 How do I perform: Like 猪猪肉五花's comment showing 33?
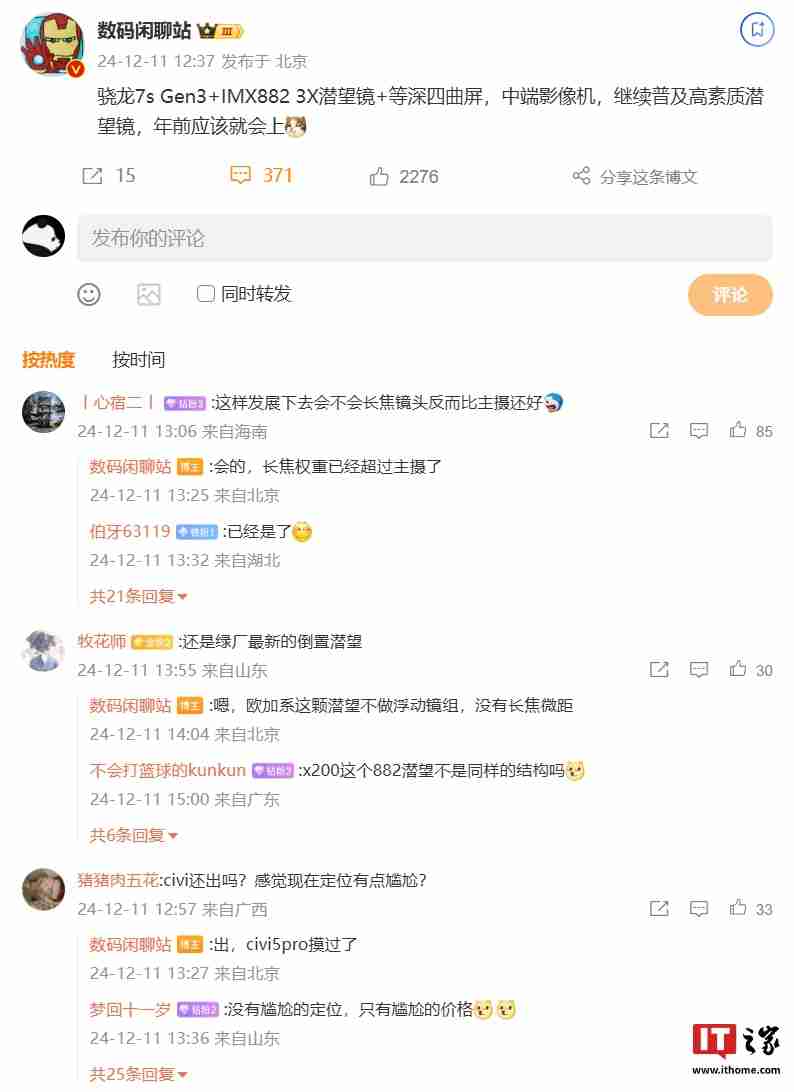point(737,908)
